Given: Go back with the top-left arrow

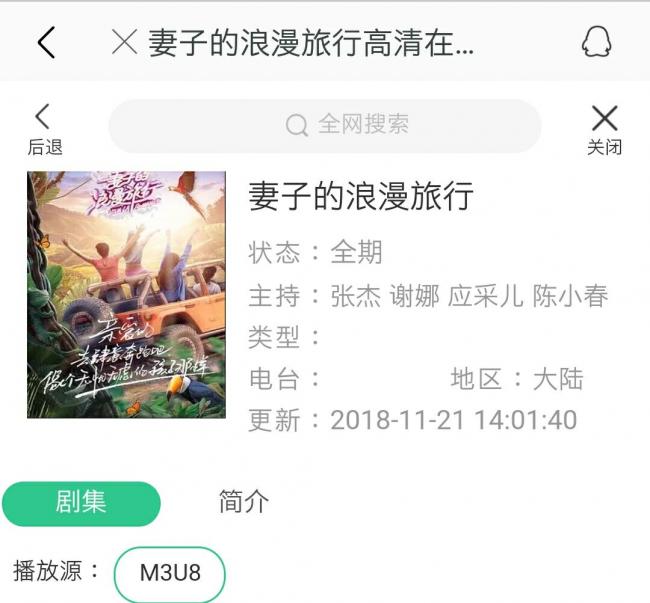Looking at the screenshot, I should tap(46, 42).
